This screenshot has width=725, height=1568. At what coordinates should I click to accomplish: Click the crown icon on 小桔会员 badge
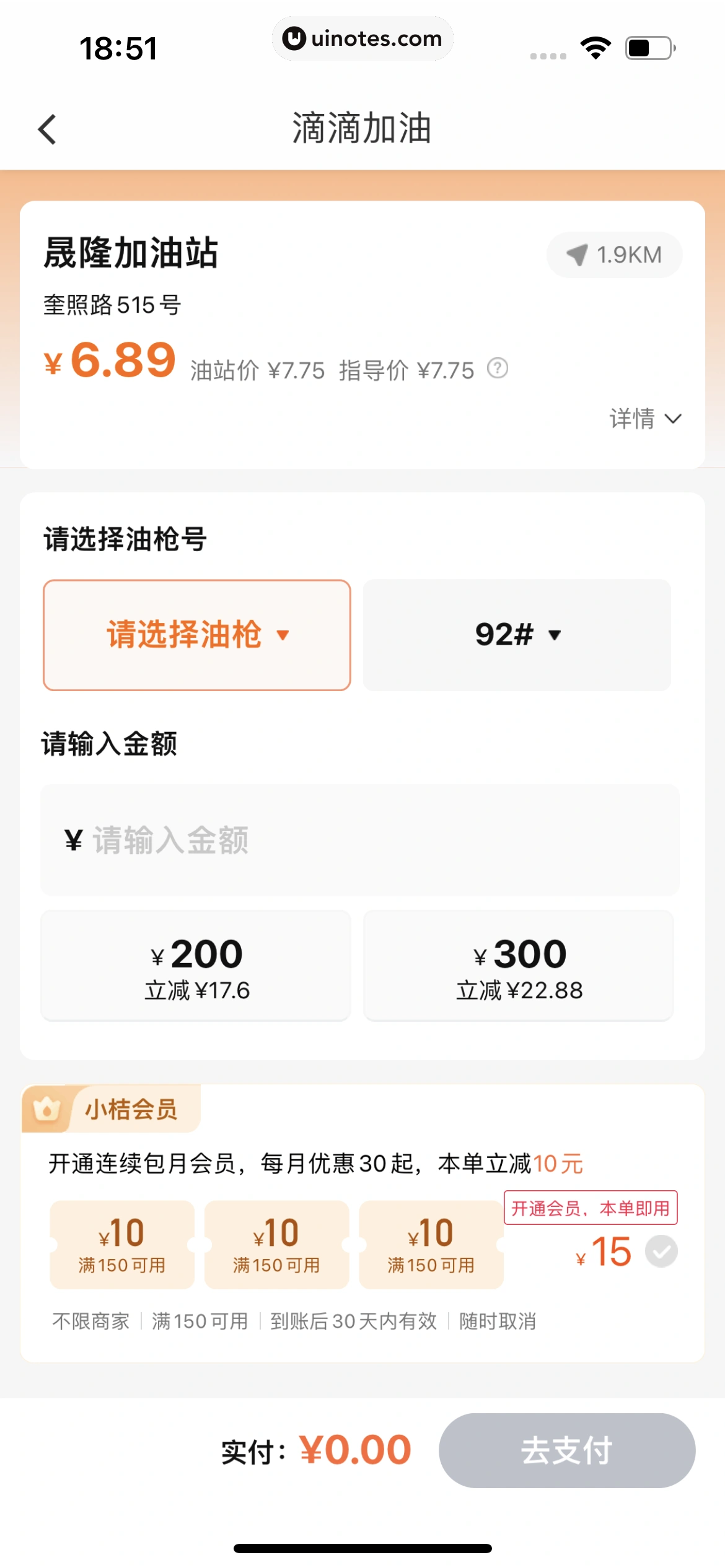[x=47, y=1109]
